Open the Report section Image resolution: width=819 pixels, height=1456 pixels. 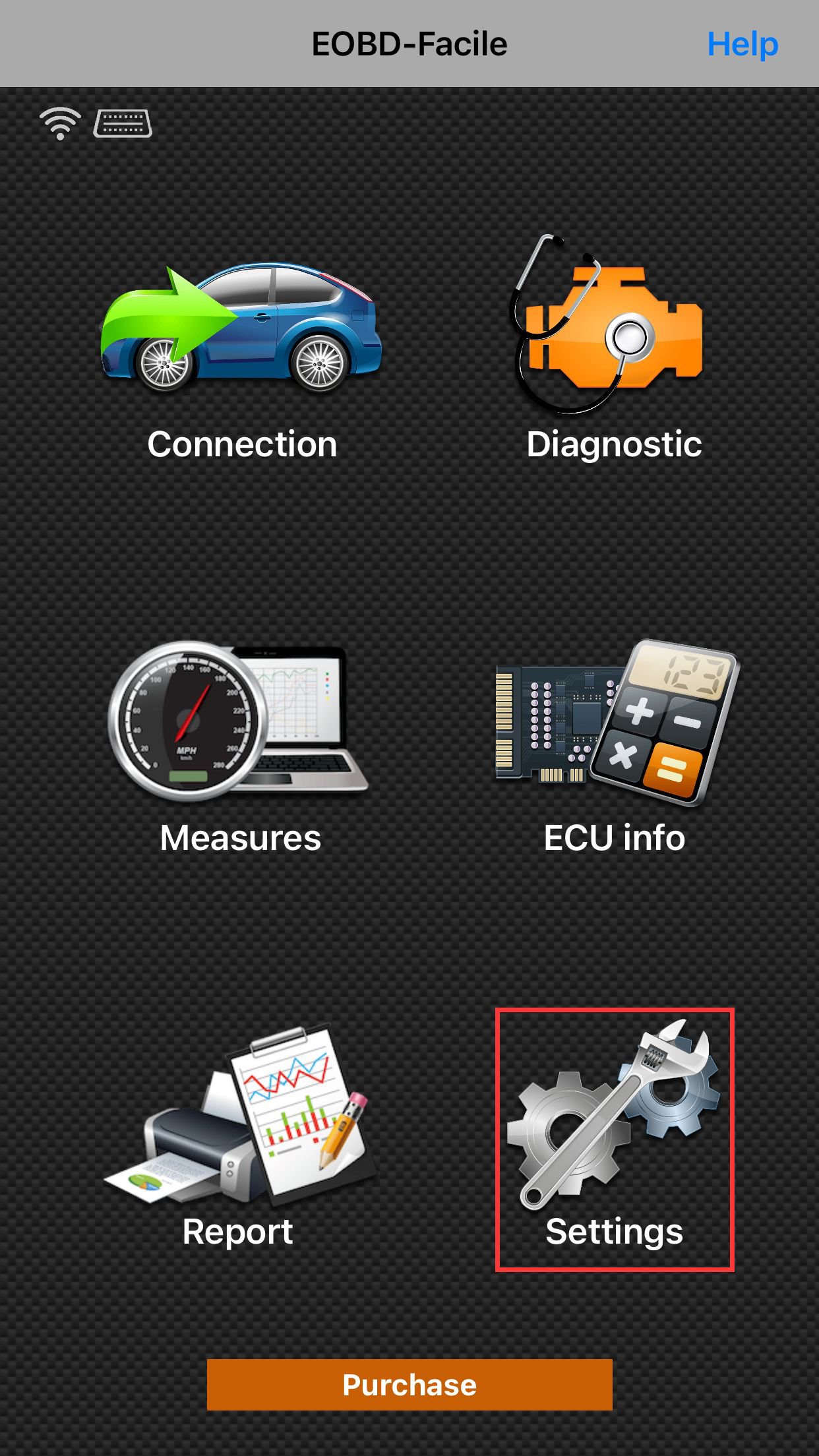[x=239, y=1138]
